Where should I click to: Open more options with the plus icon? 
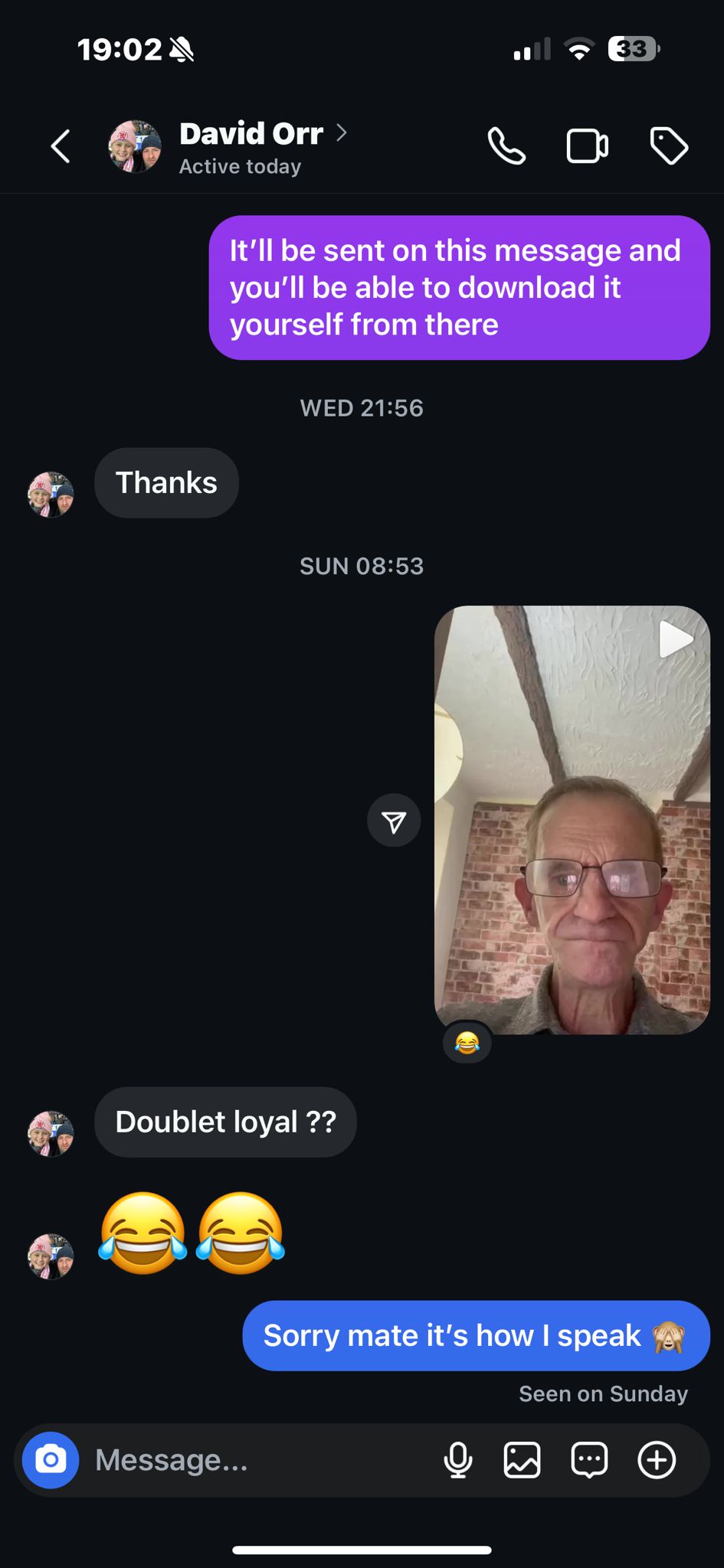point(657,1460)
